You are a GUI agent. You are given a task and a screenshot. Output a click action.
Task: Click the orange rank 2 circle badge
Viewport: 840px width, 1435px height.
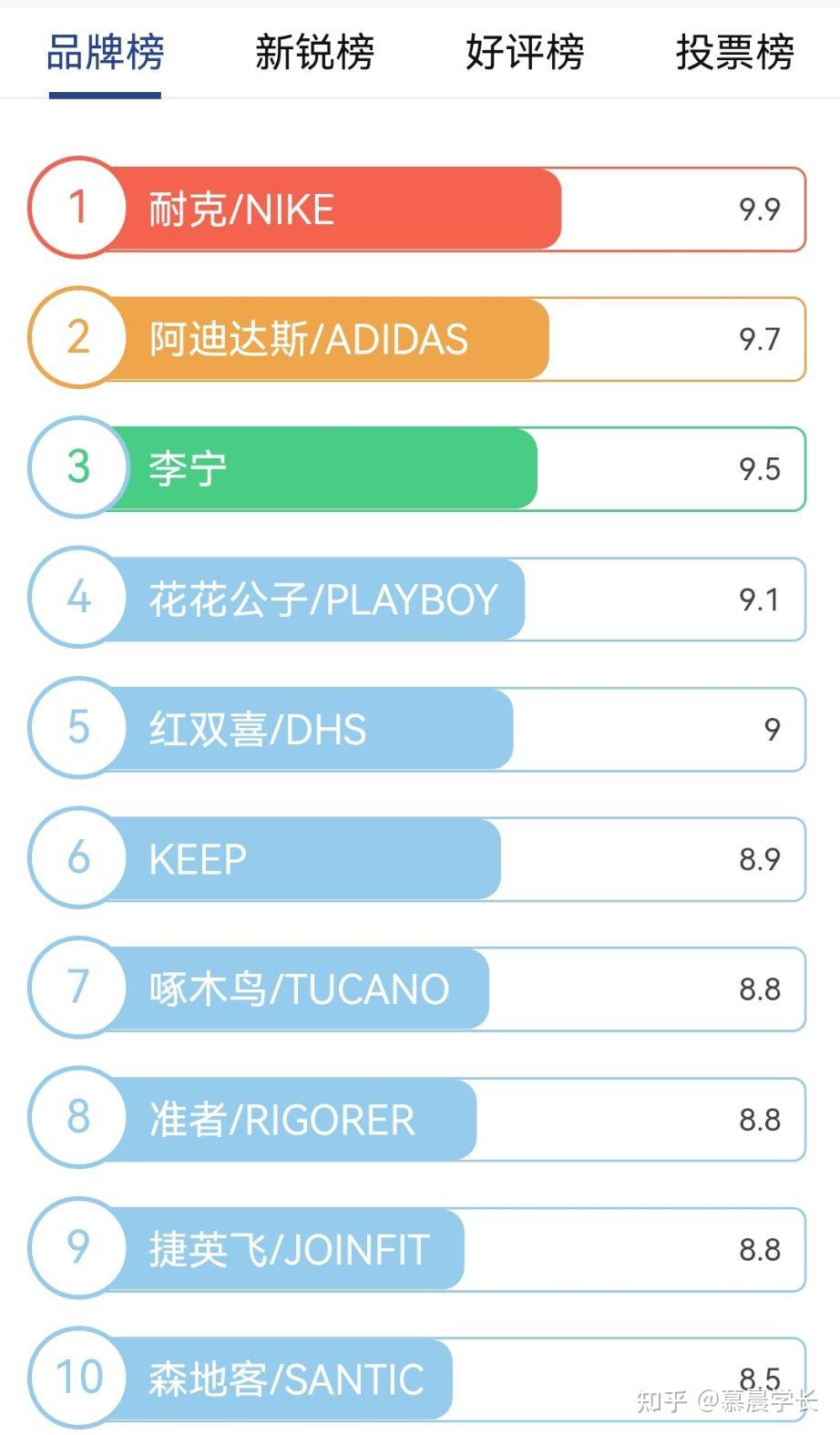(77, 338)
